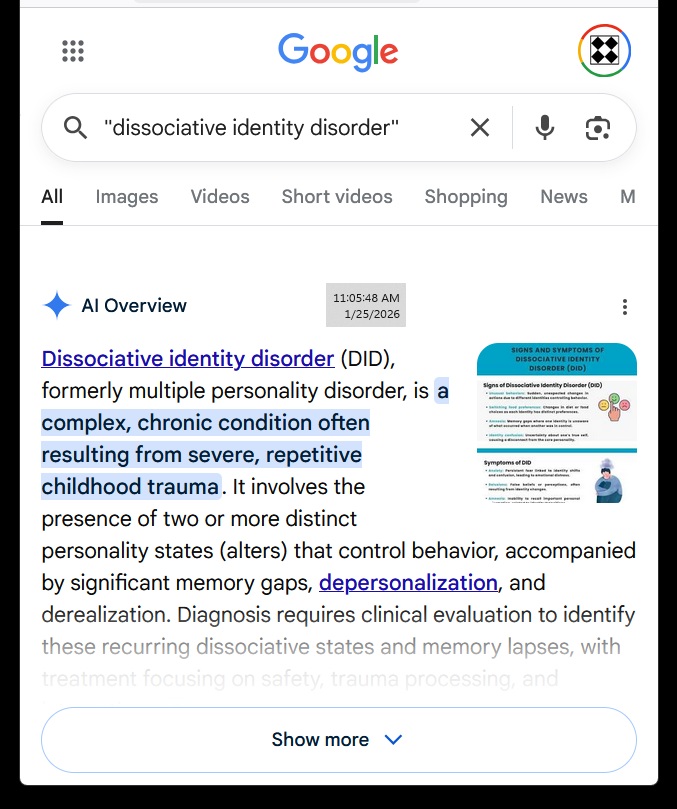Open the Google account profile picture

pos(604,50)
